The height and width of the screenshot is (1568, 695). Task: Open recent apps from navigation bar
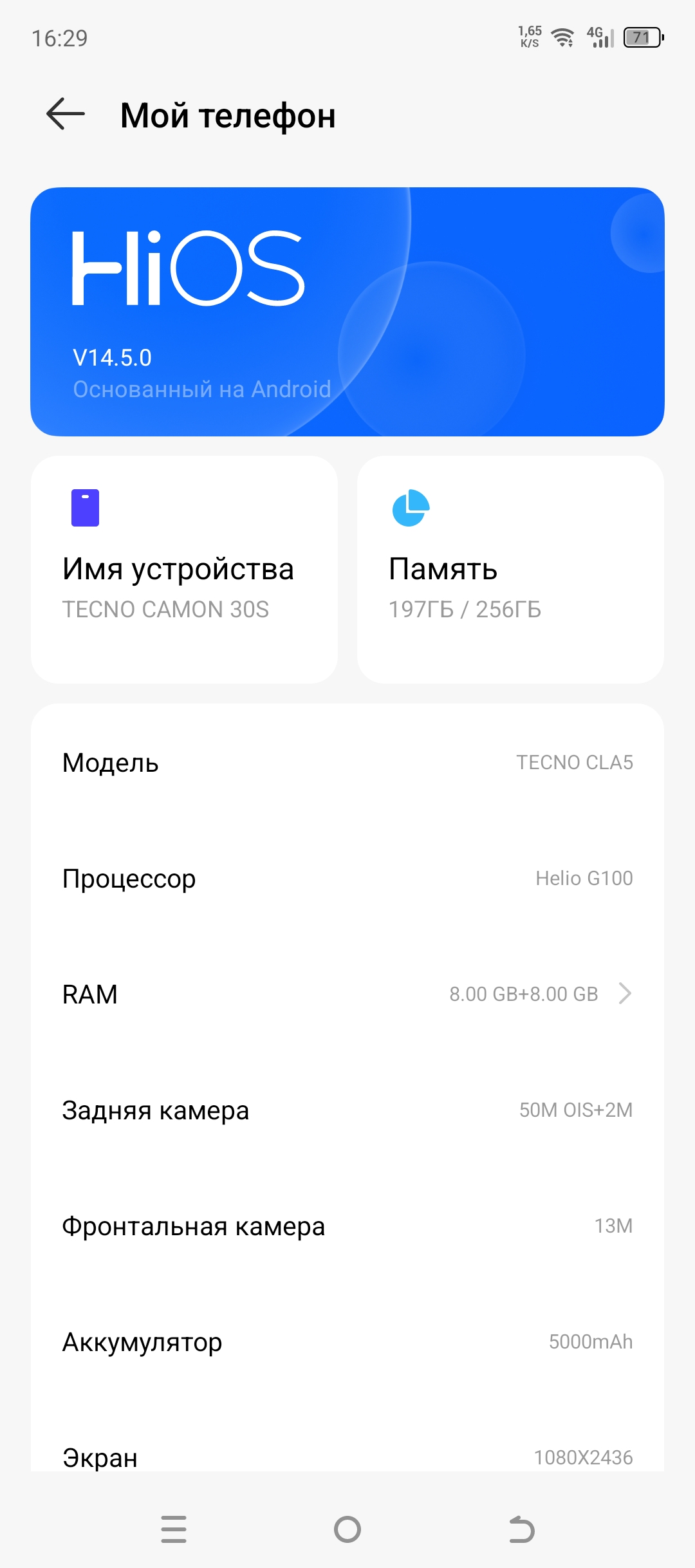[174, 1529]
